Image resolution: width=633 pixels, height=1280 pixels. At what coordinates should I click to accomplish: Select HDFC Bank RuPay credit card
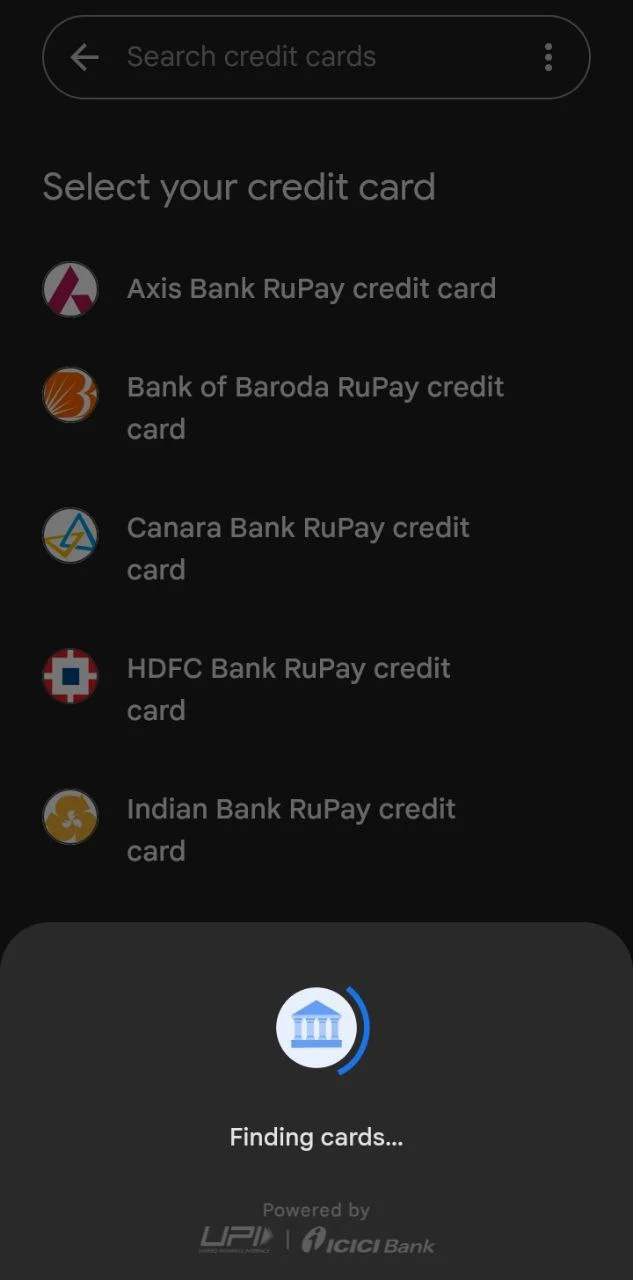(316, 689)
